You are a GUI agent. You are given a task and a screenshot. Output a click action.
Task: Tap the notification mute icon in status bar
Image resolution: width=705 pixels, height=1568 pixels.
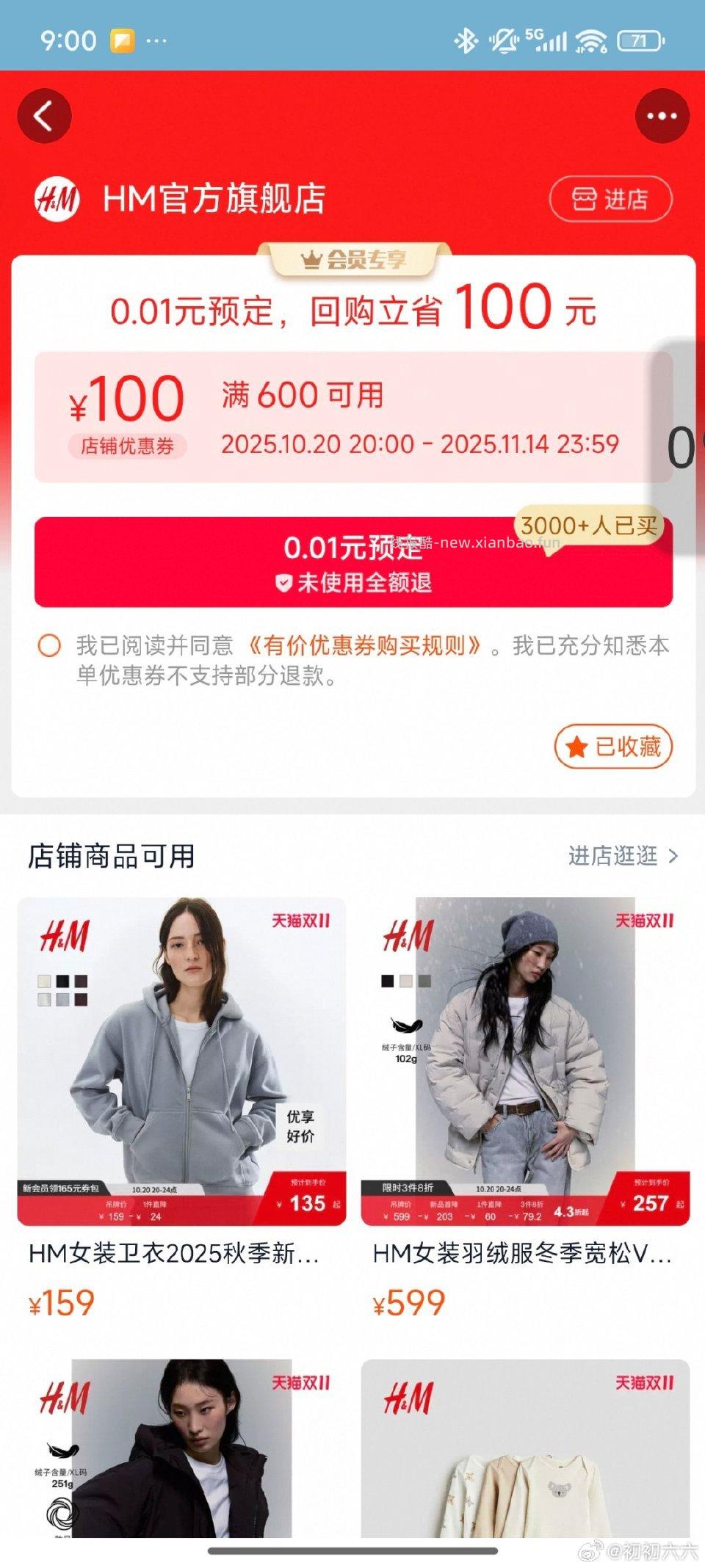pyautogui.click(x=505, y=42)
